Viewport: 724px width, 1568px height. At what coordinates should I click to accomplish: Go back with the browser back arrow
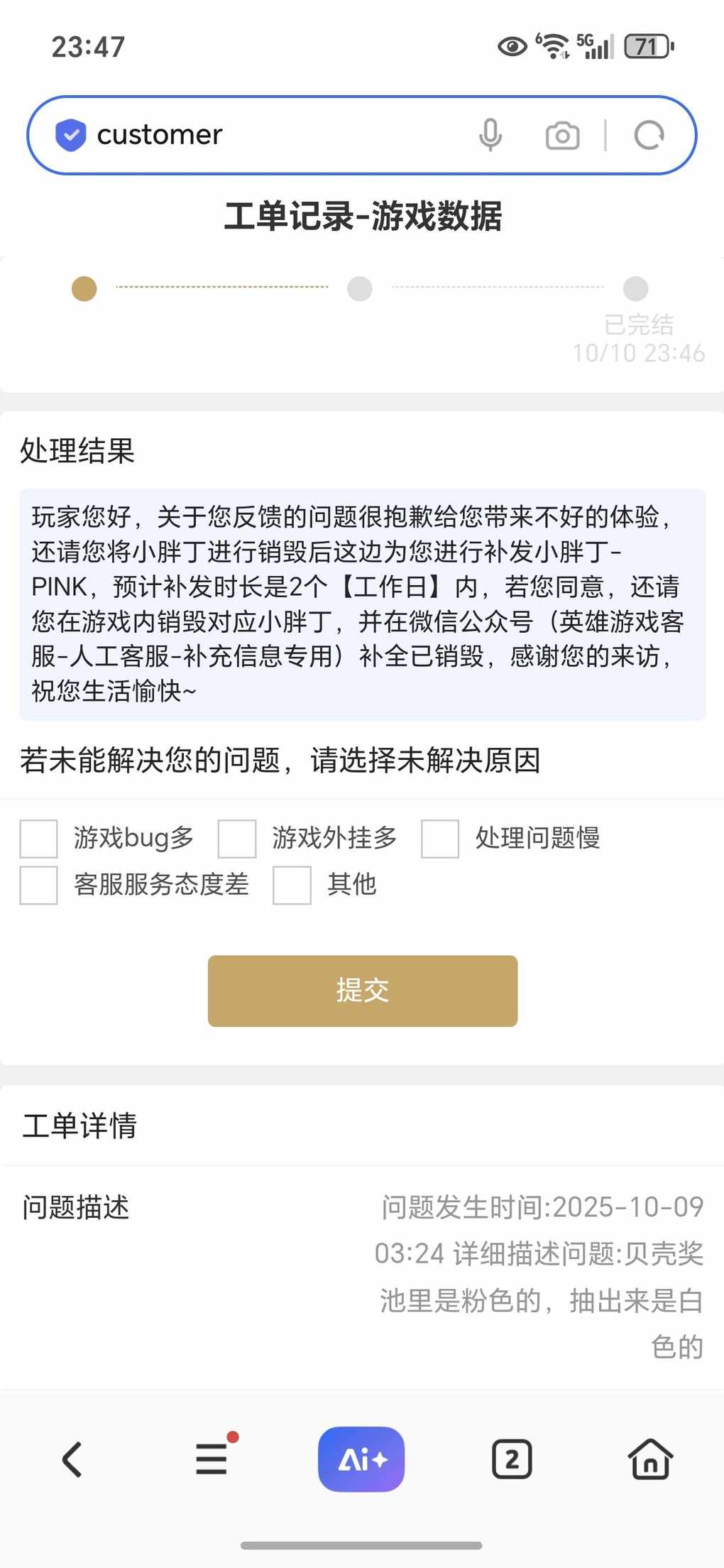coord(72,1460)
